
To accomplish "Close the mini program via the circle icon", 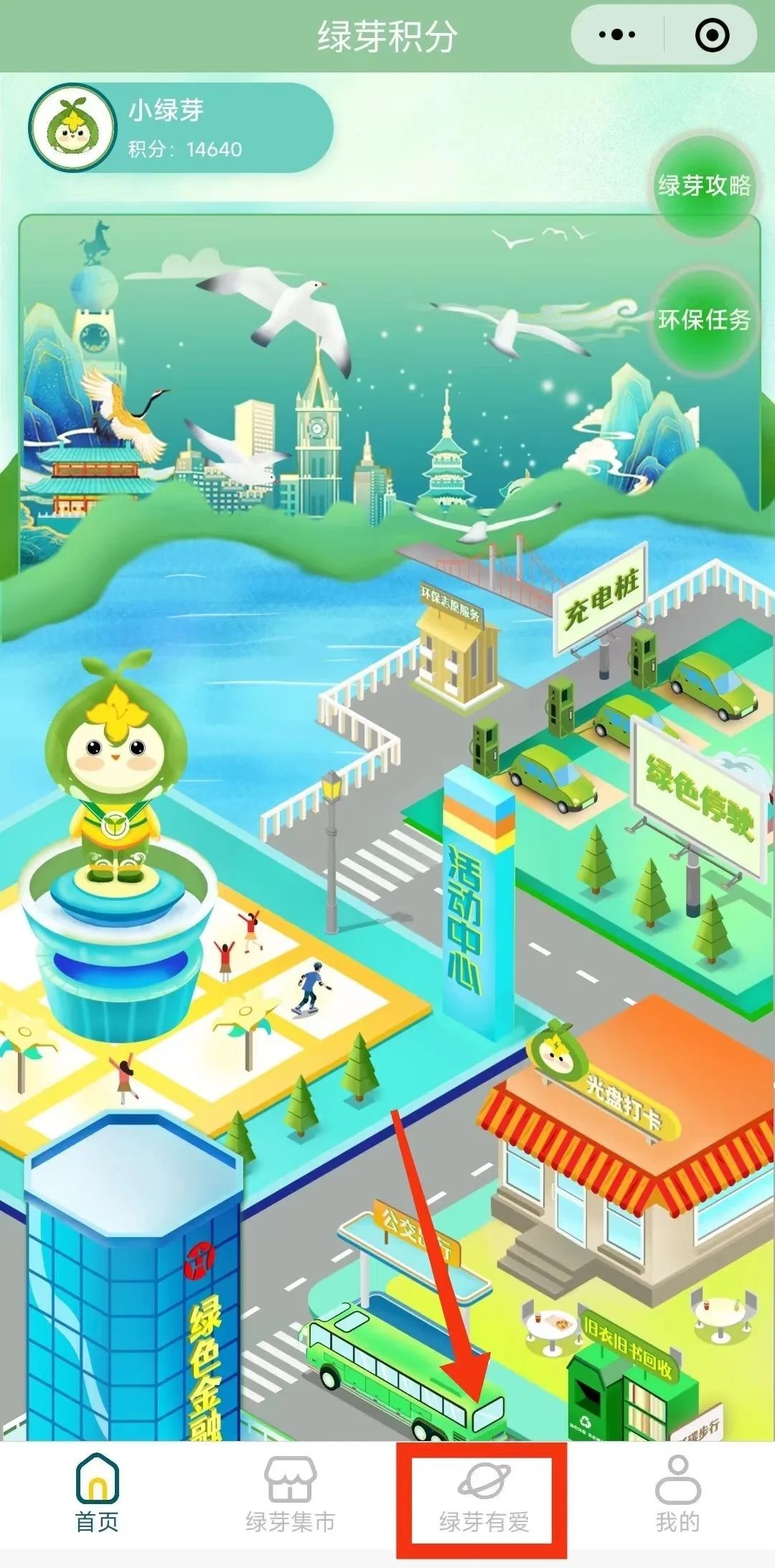I will [x=712, y=34].
